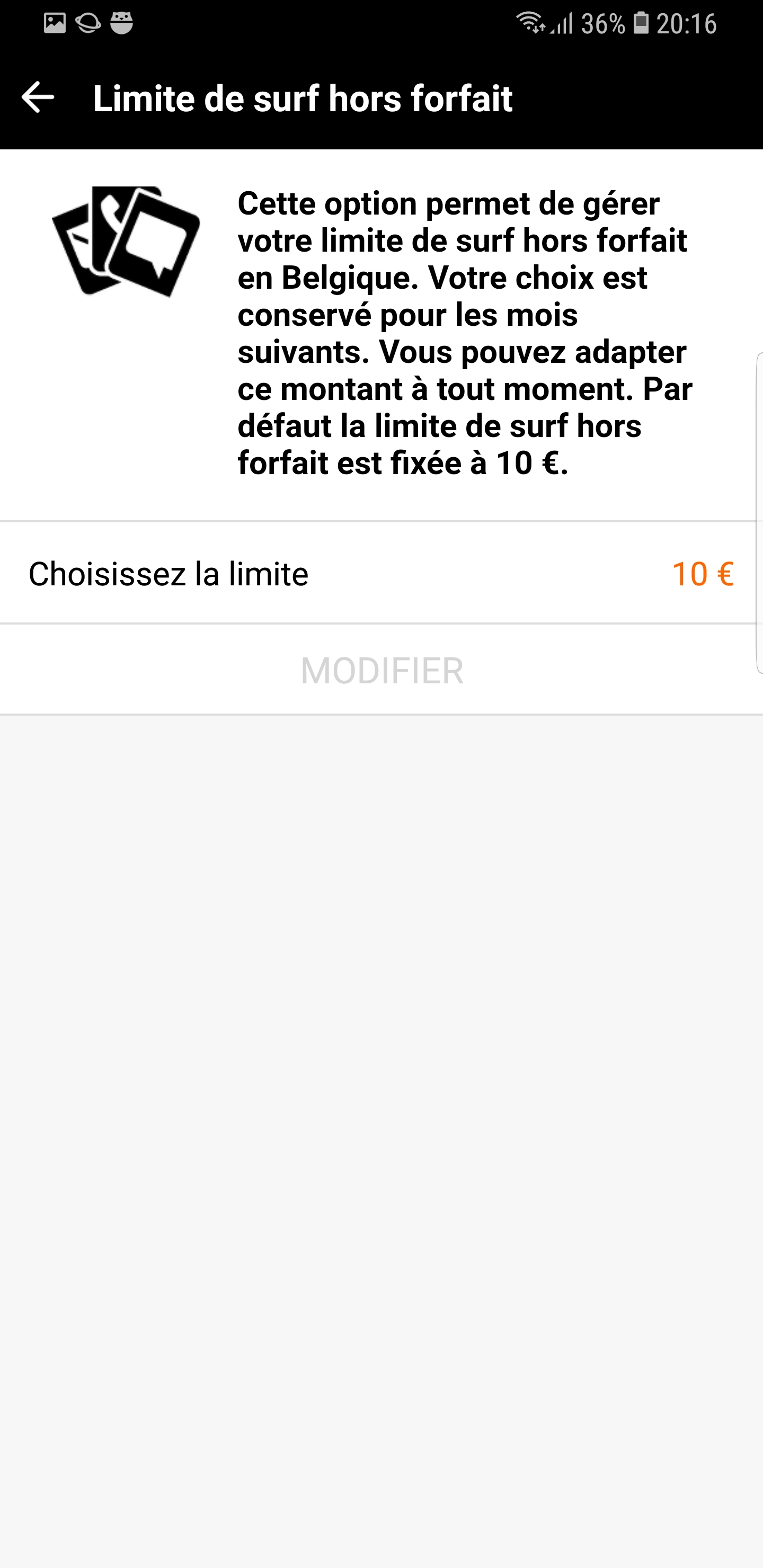Go back using the top-left arrow
This screenshot has height=1568, width=763.
[38, 97]
